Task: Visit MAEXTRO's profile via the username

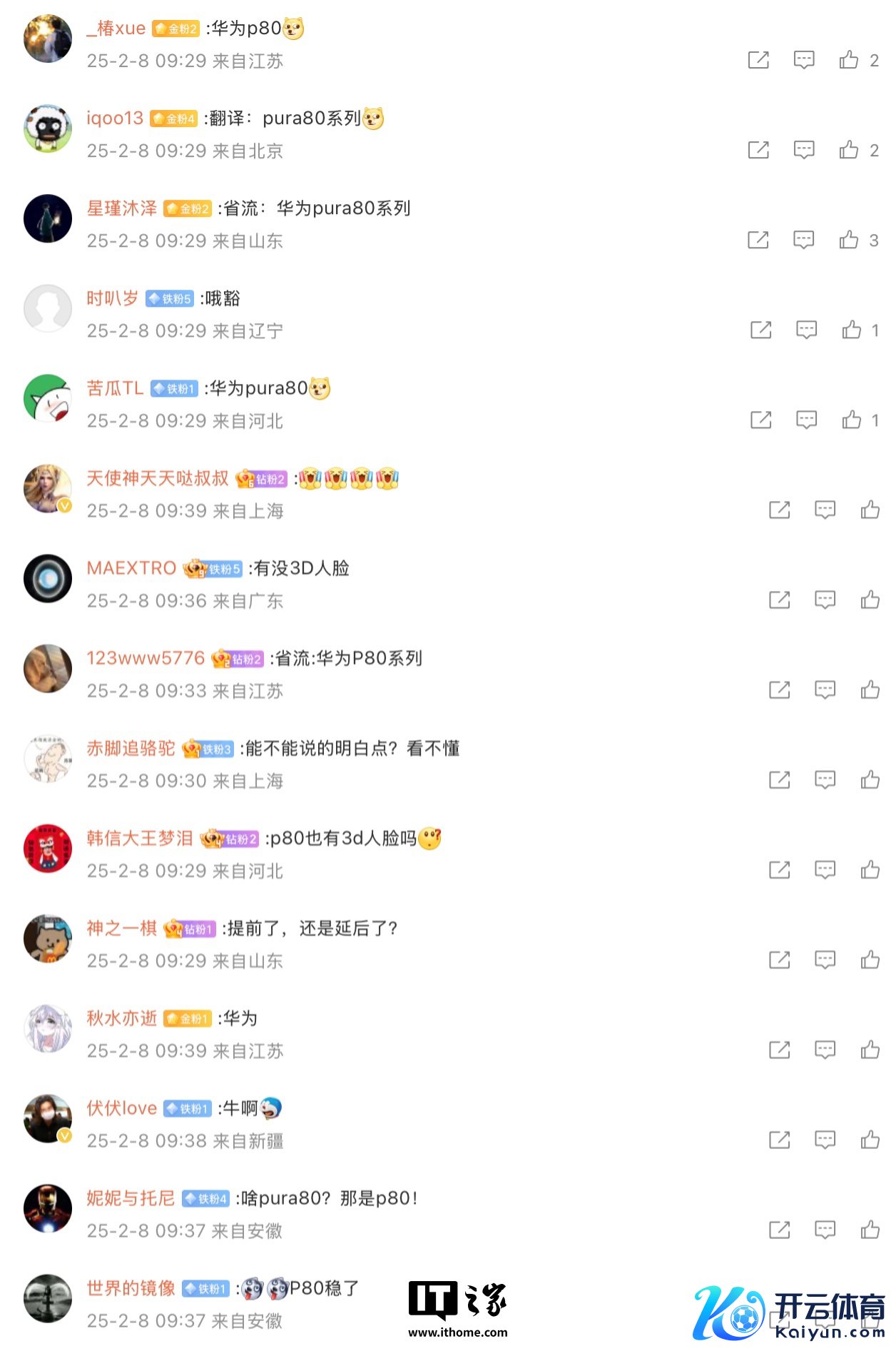Action: [131, 568]
